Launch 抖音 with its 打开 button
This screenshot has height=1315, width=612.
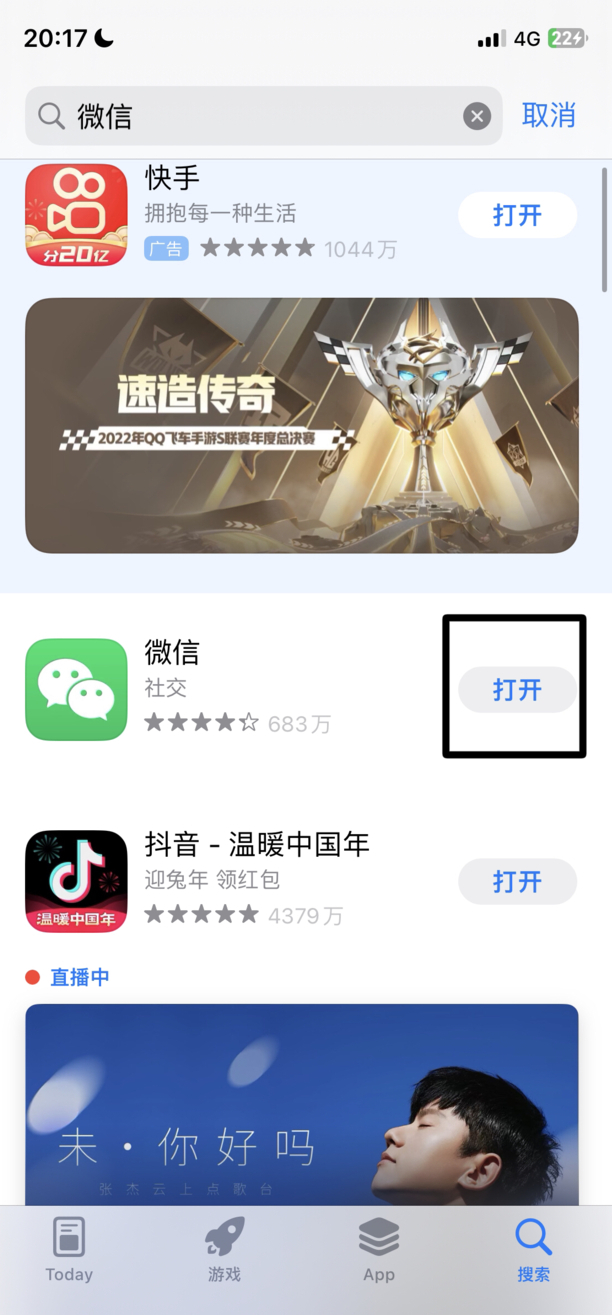[x=517, y=881]
